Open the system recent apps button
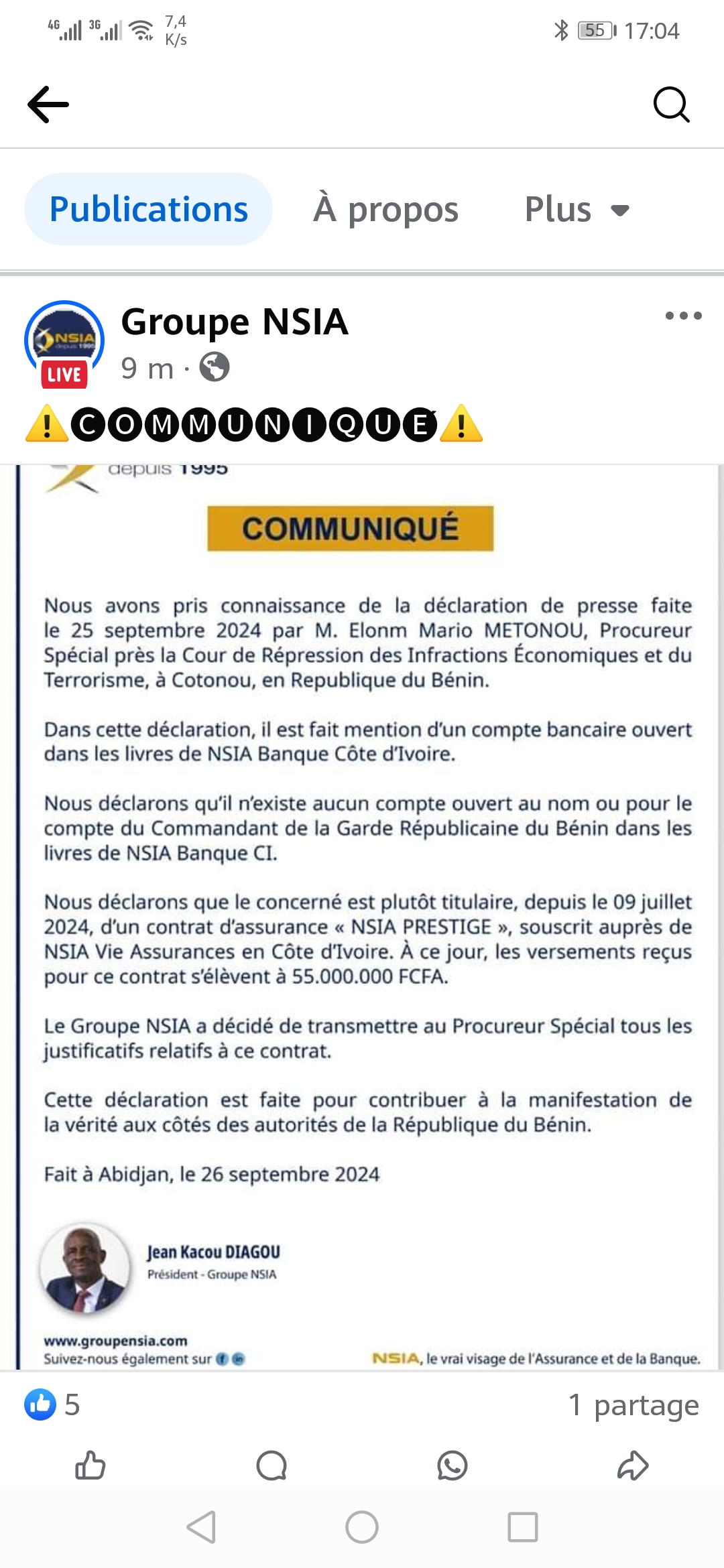724x1568 pixels. coord(523,1527)
